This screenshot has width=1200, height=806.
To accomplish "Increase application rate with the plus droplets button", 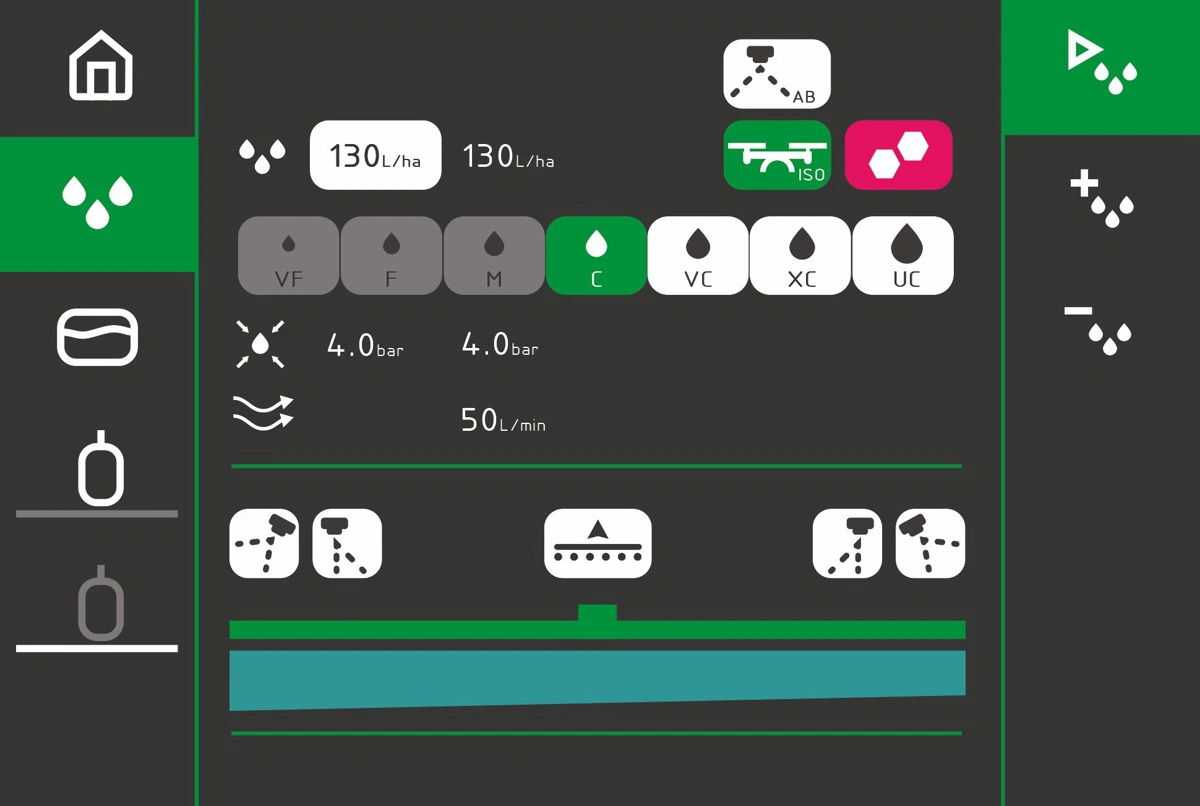I will (1100, 198).
